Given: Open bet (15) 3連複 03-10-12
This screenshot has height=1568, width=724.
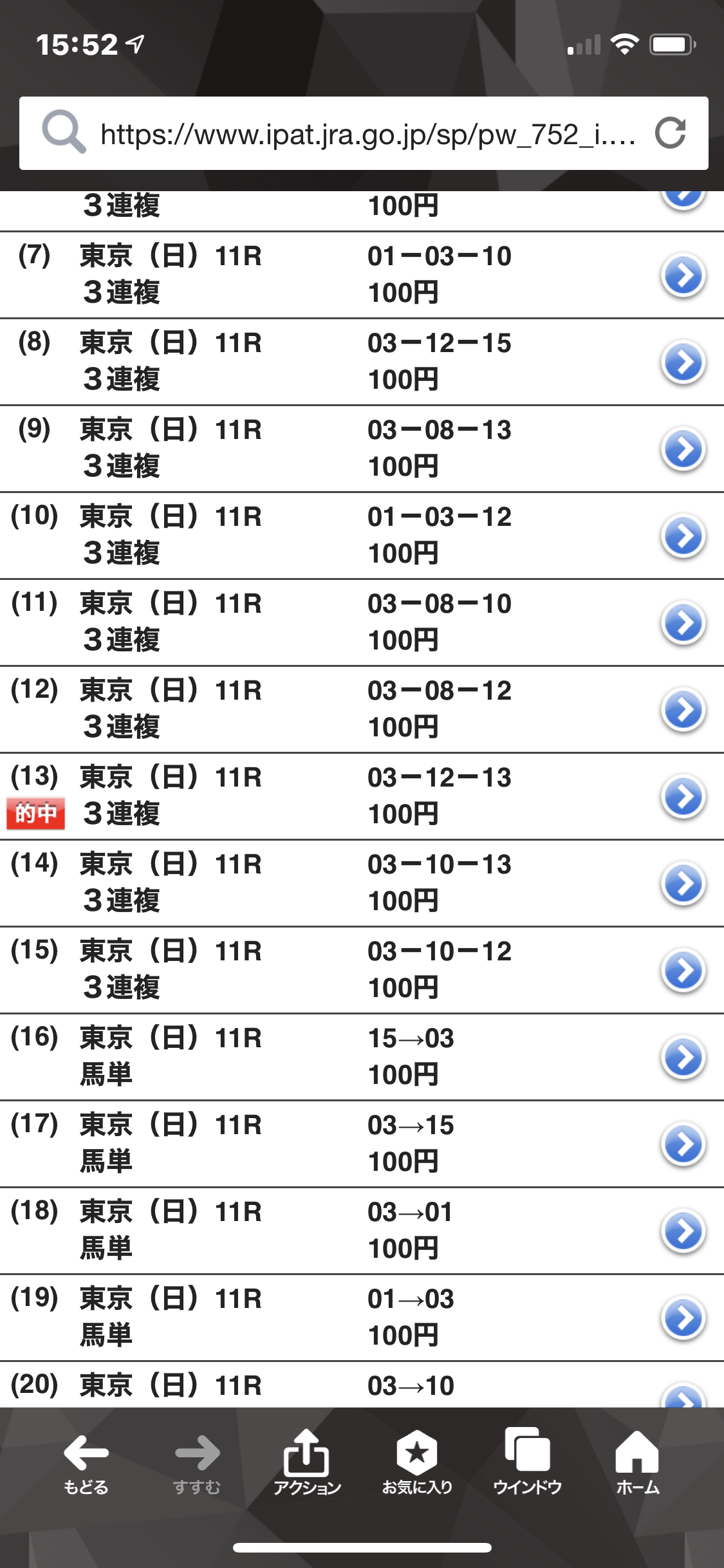Looking at the screenshot, I should 683,971.
